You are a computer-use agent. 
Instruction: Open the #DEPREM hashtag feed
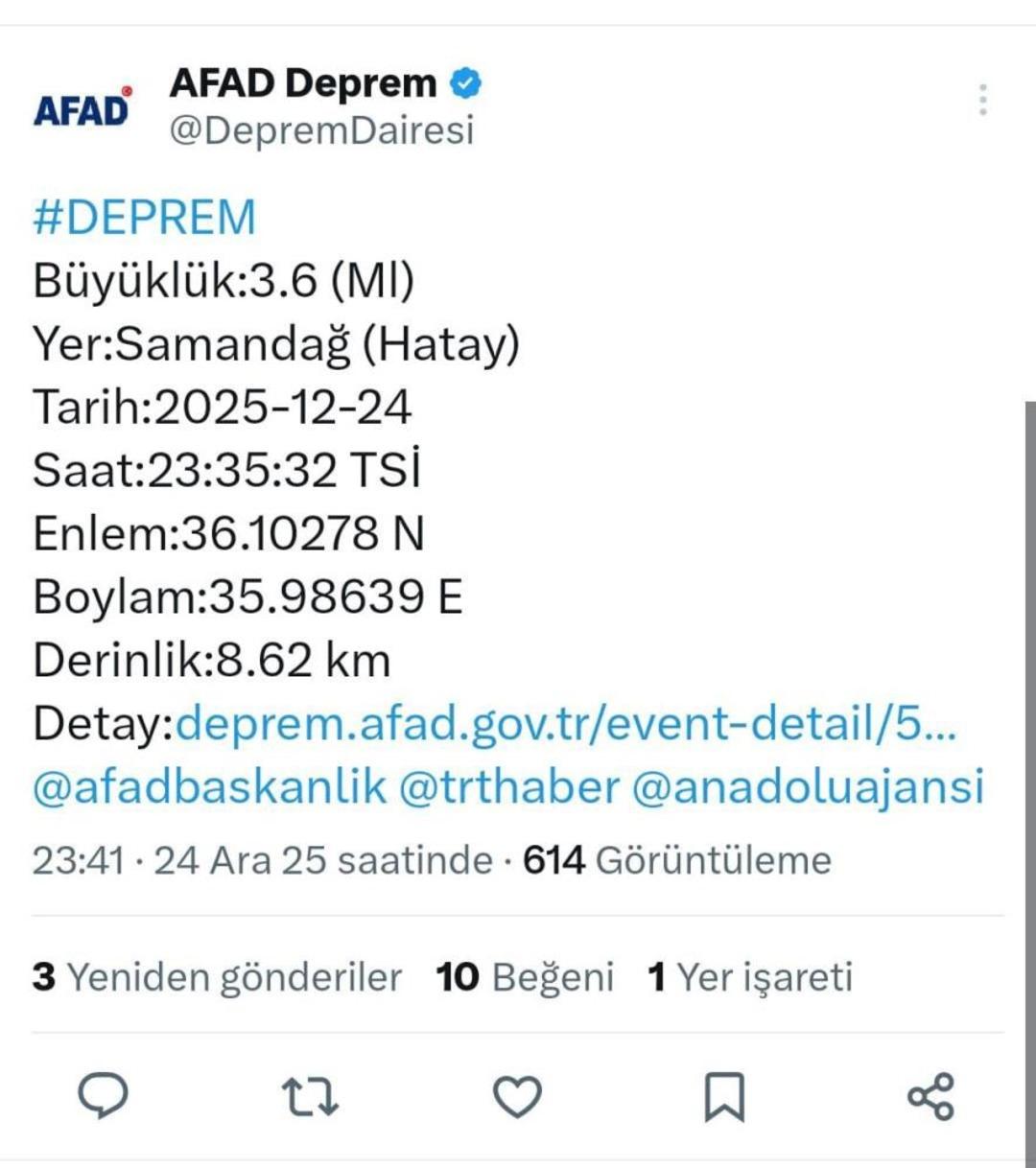coord(144,216)
